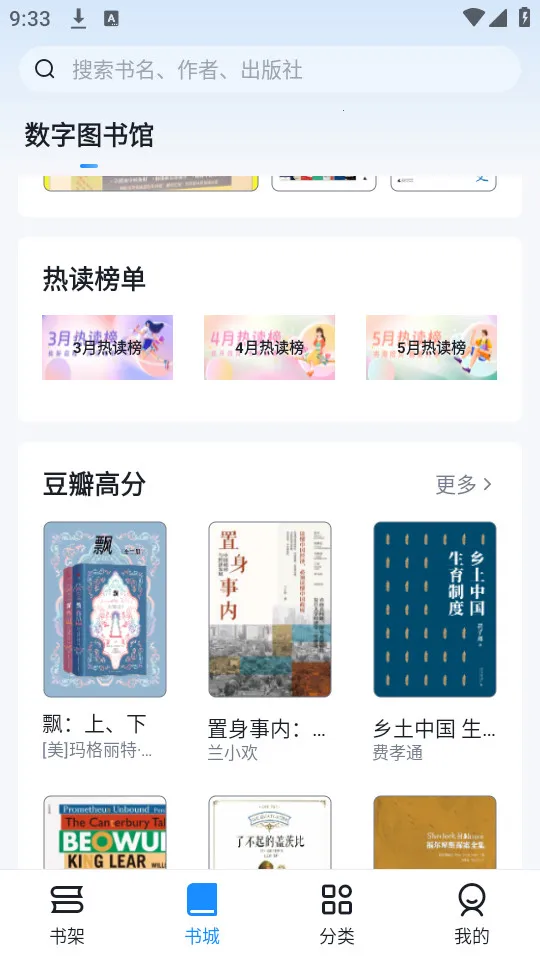This screenshot has width=540, height=960.
Task: Open the Beowulf King Lear book cover
Action: click(x=105, y=832)
